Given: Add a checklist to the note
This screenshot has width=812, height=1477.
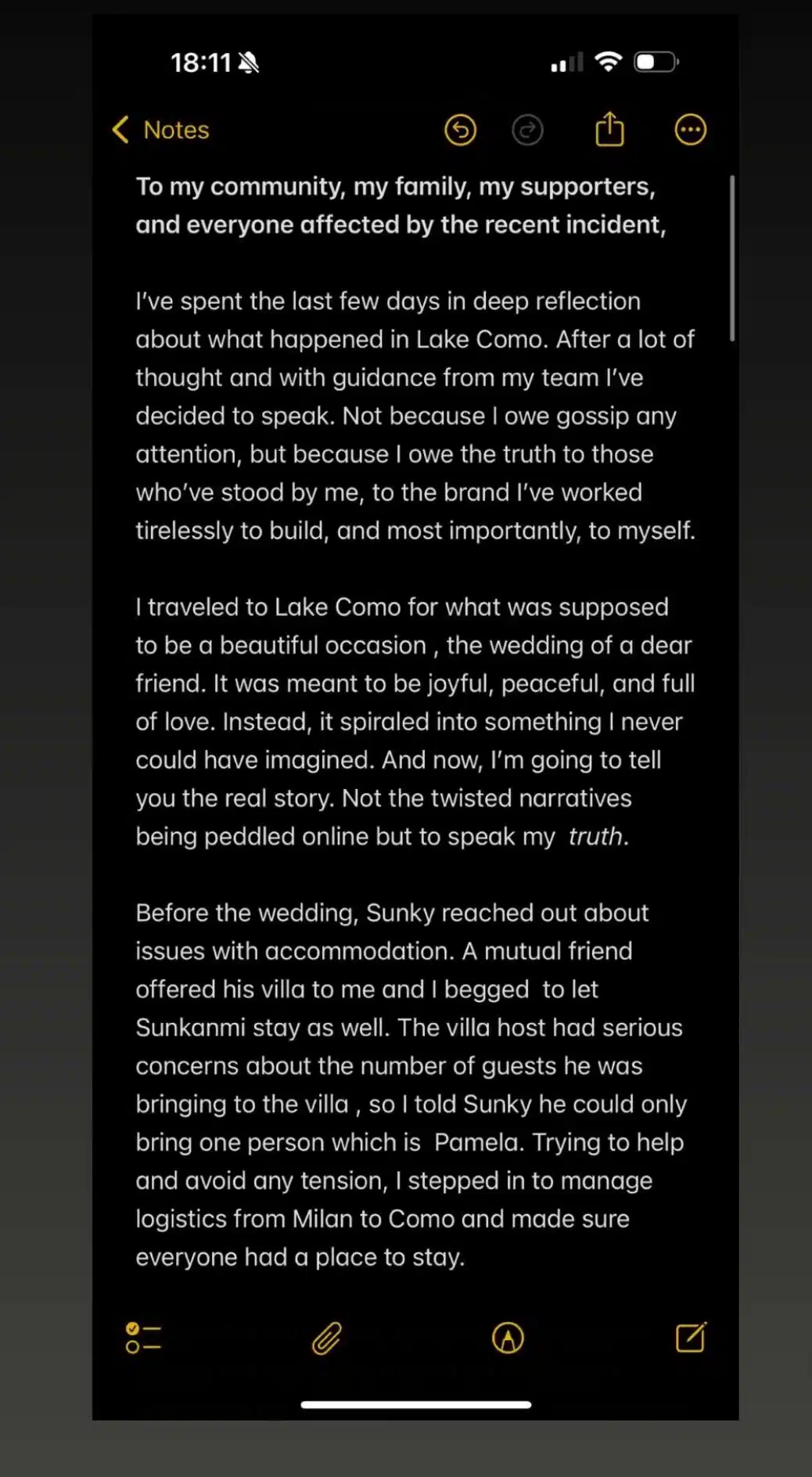Looking at the screenshot, I should pyautogui.click(x=143, y=1338).
